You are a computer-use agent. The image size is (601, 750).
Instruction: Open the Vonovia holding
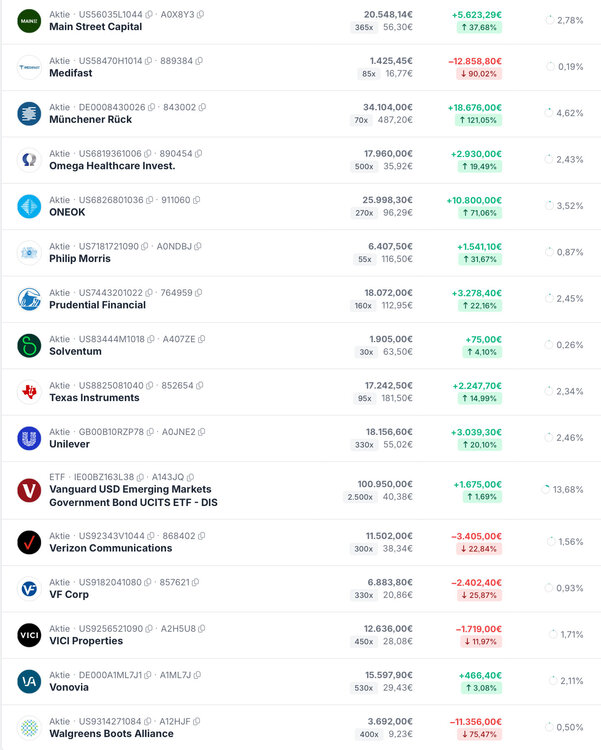coord(70,687)
